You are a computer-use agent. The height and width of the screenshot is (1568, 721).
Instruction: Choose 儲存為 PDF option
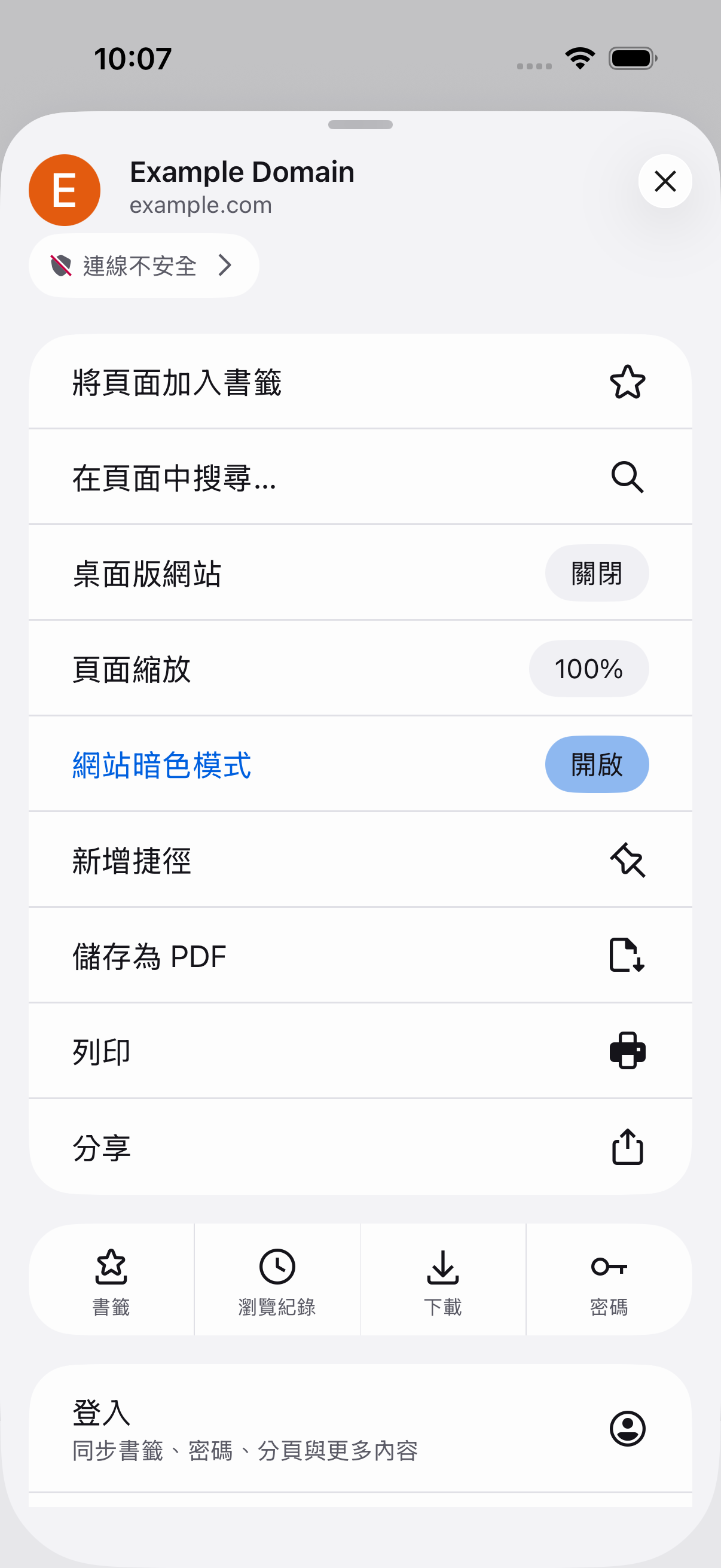pyautogui.click(x=359, y=956)
